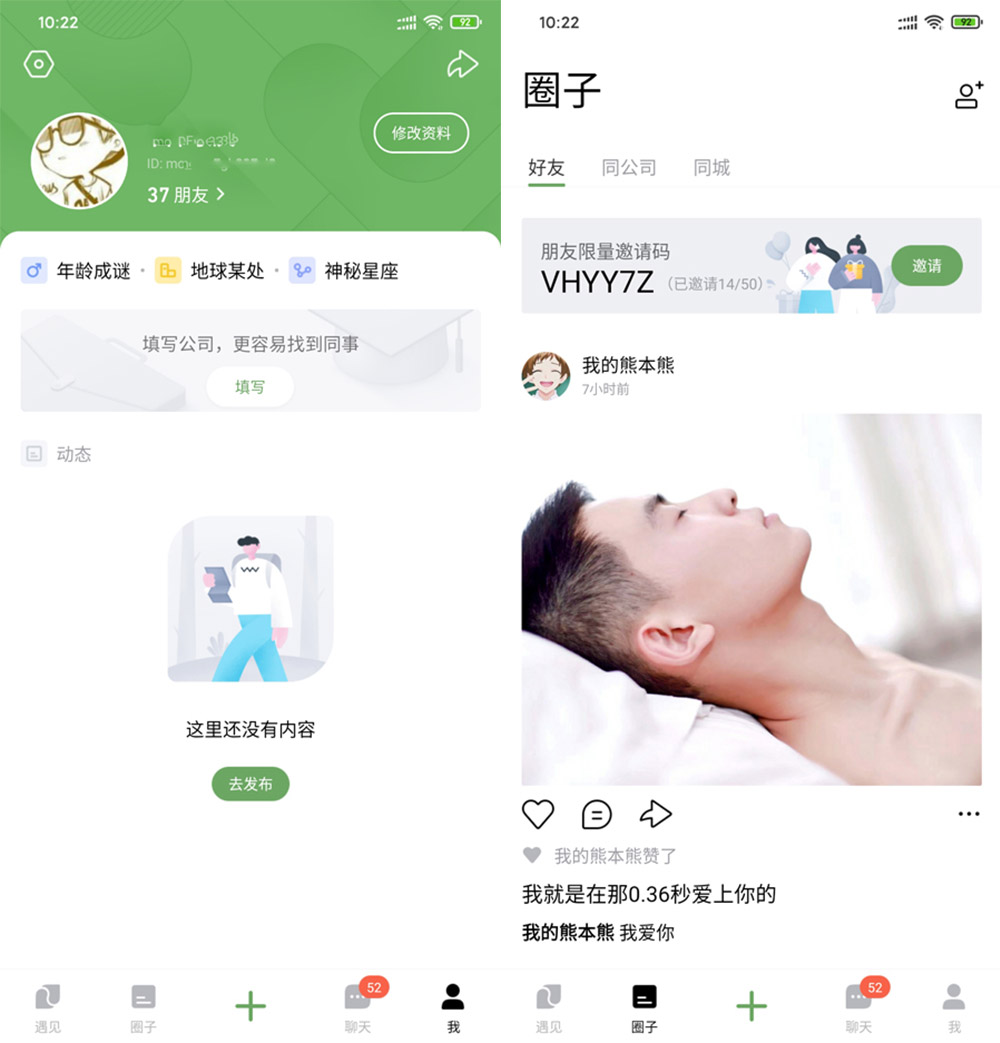Open overflow menu on 我的熊本熊's post
Viewport: 1000px width, 1043px height.
968,814
